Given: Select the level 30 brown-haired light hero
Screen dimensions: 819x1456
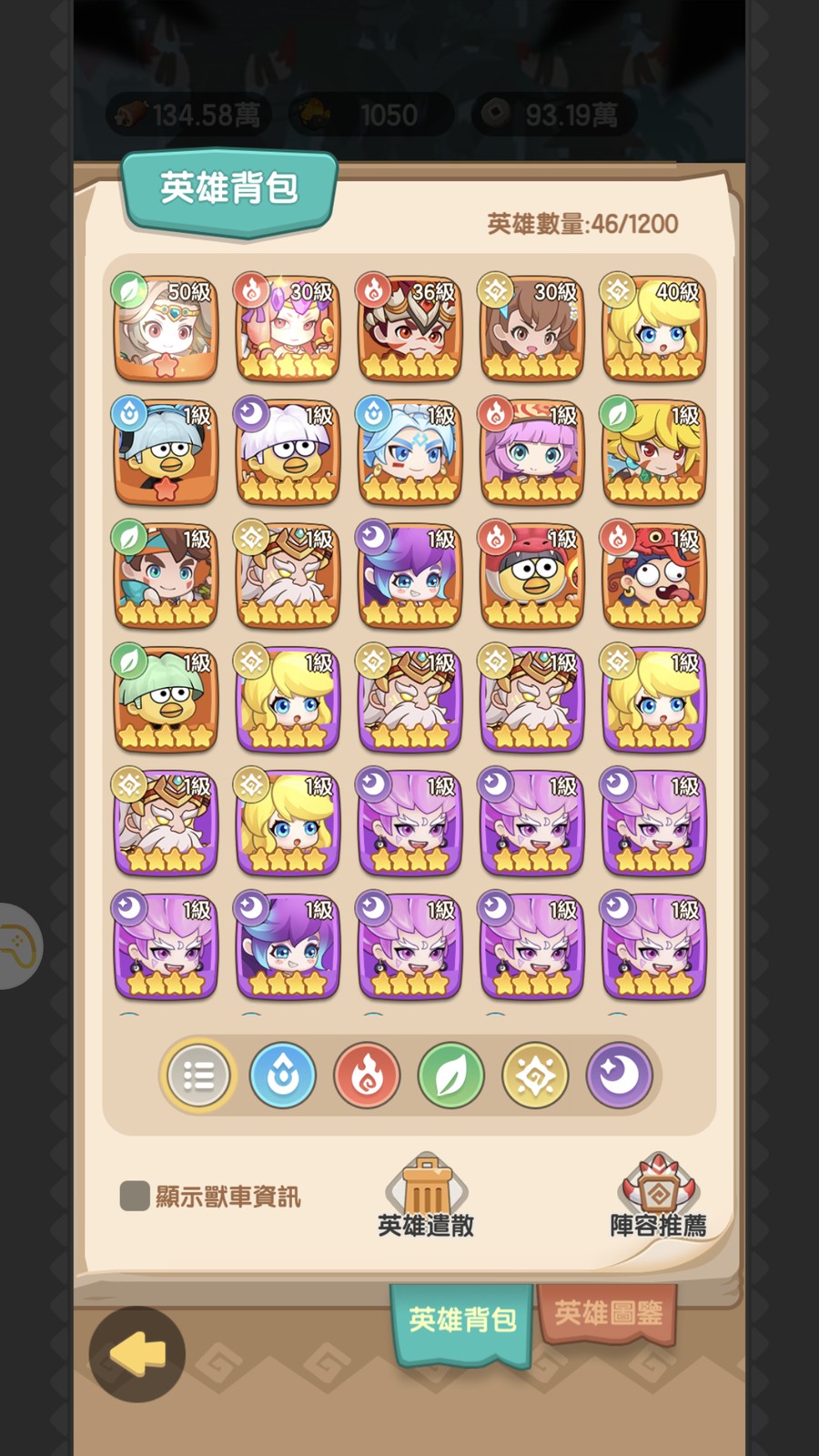Looking at the screenshot, I should [x=531, y=329].
